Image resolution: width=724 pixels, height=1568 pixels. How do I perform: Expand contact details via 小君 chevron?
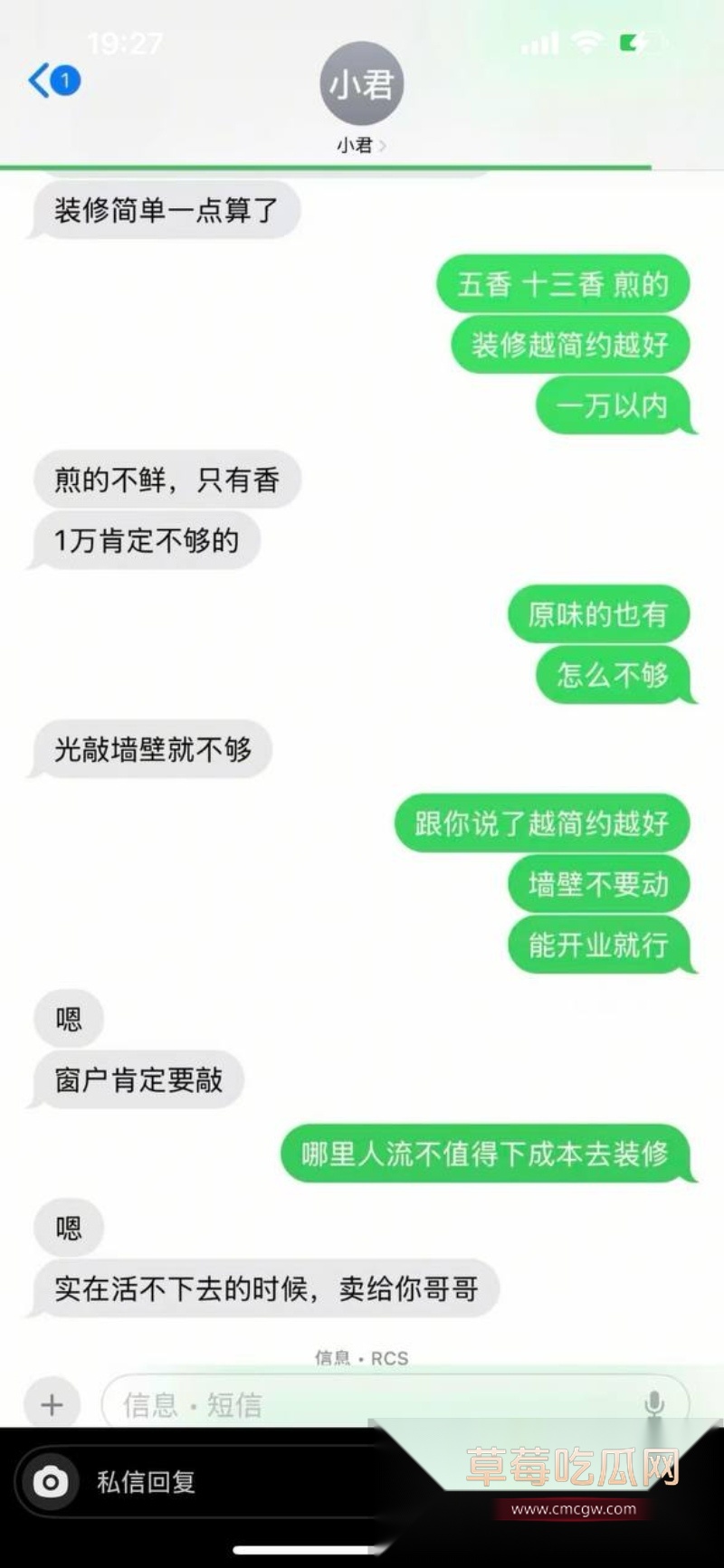coord(382,143)
